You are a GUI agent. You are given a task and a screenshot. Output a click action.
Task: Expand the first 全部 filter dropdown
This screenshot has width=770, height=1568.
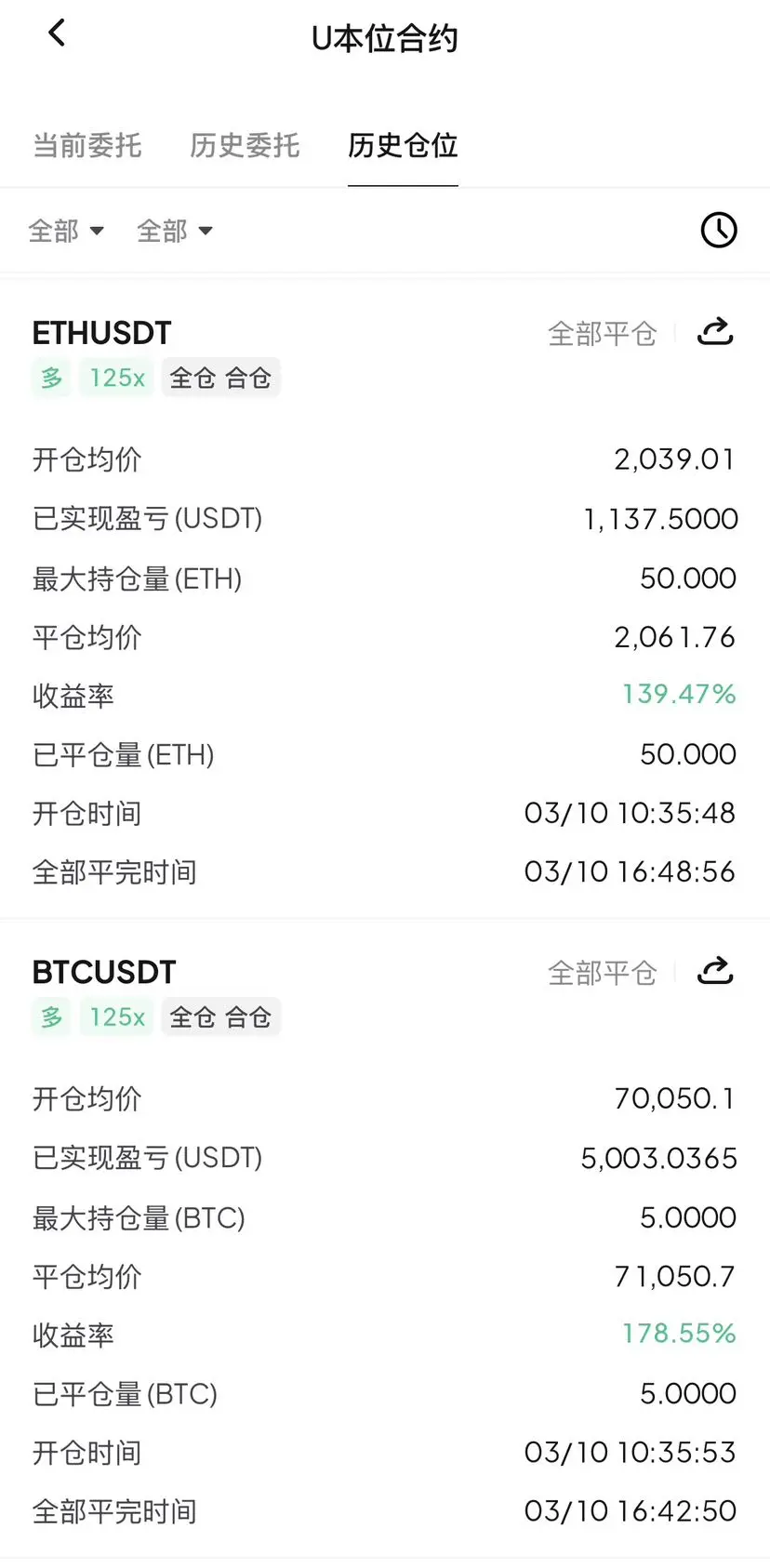tap(66, 231)
